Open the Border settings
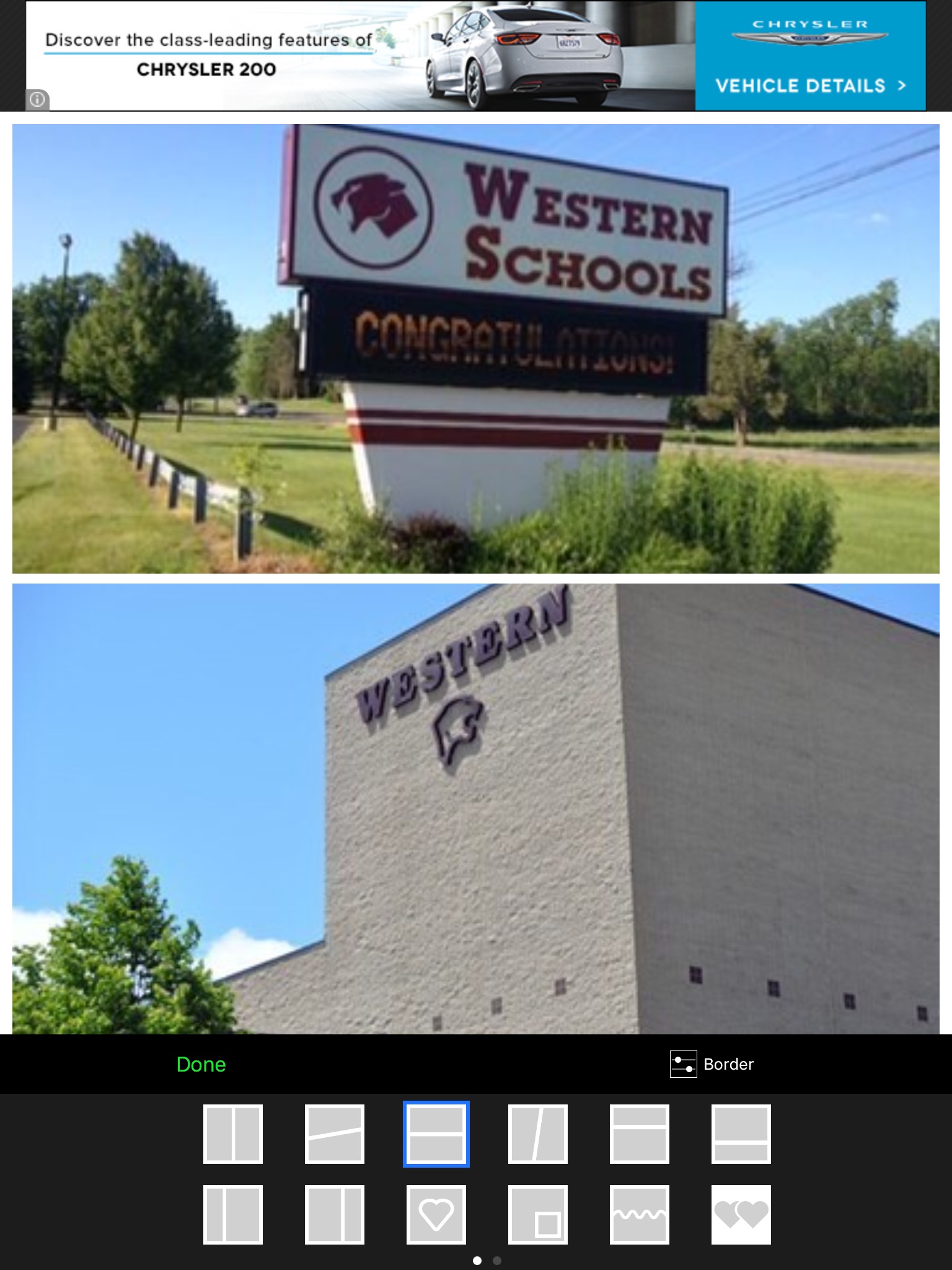 pos(712,1064)
